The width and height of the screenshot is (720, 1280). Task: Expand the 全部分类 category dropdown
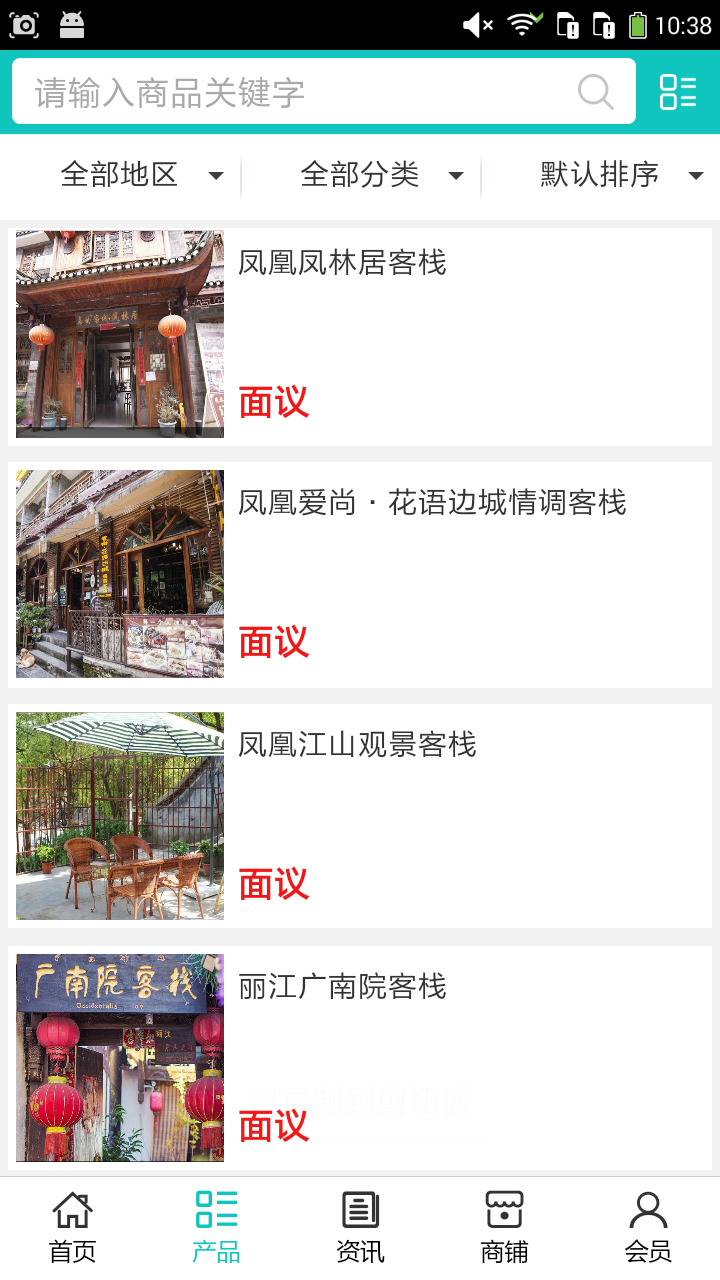(380, 175)
